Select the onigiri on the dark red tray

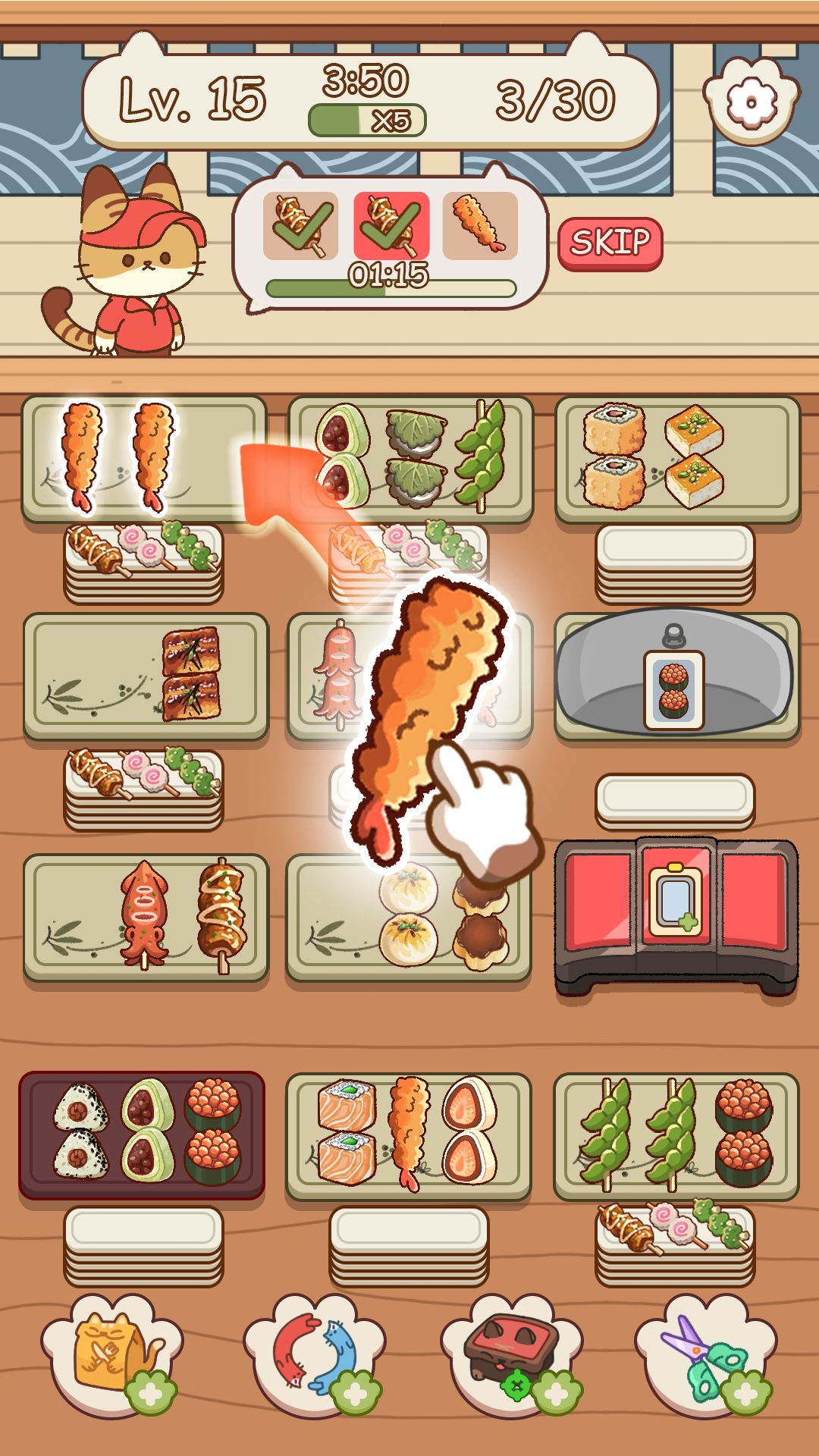pyautogui.click(x=80, y=1131)
